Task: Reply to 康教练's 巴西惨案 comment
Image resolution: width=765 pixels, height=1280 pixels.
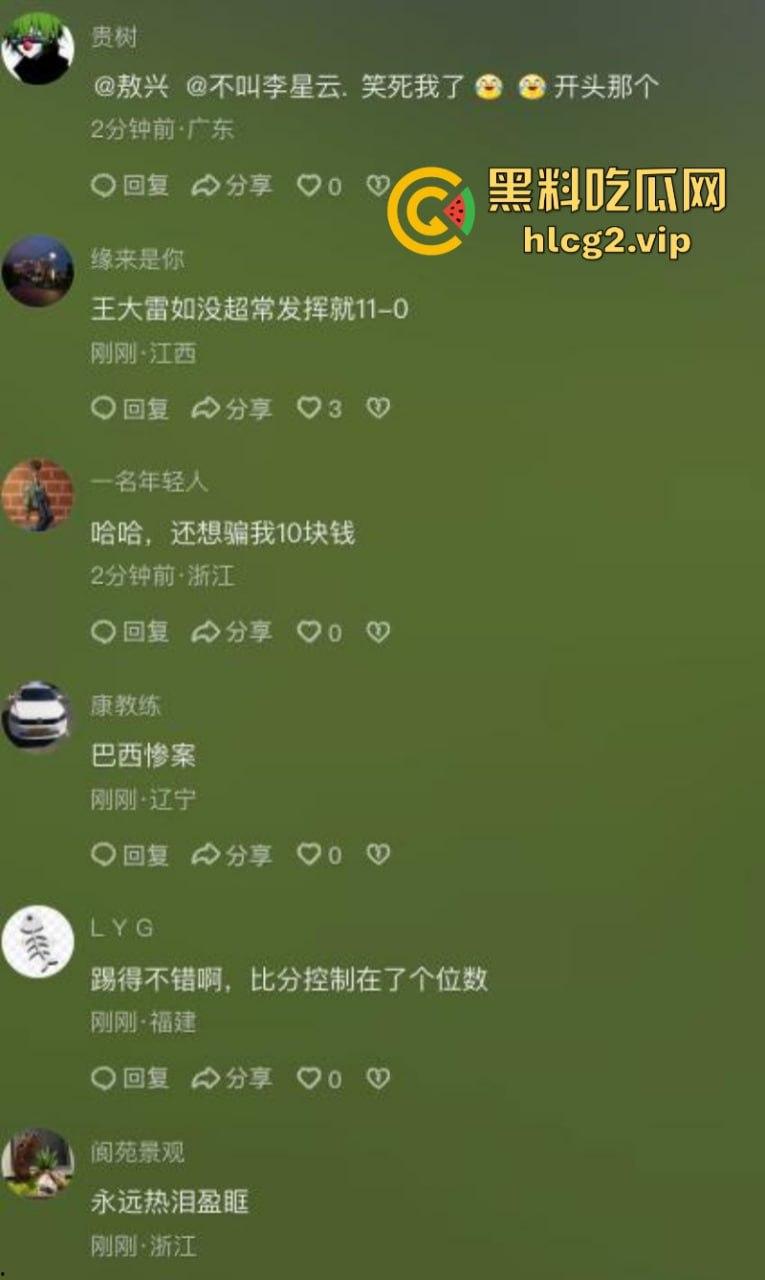Action: pyautogui.click(x=130, y=855)
